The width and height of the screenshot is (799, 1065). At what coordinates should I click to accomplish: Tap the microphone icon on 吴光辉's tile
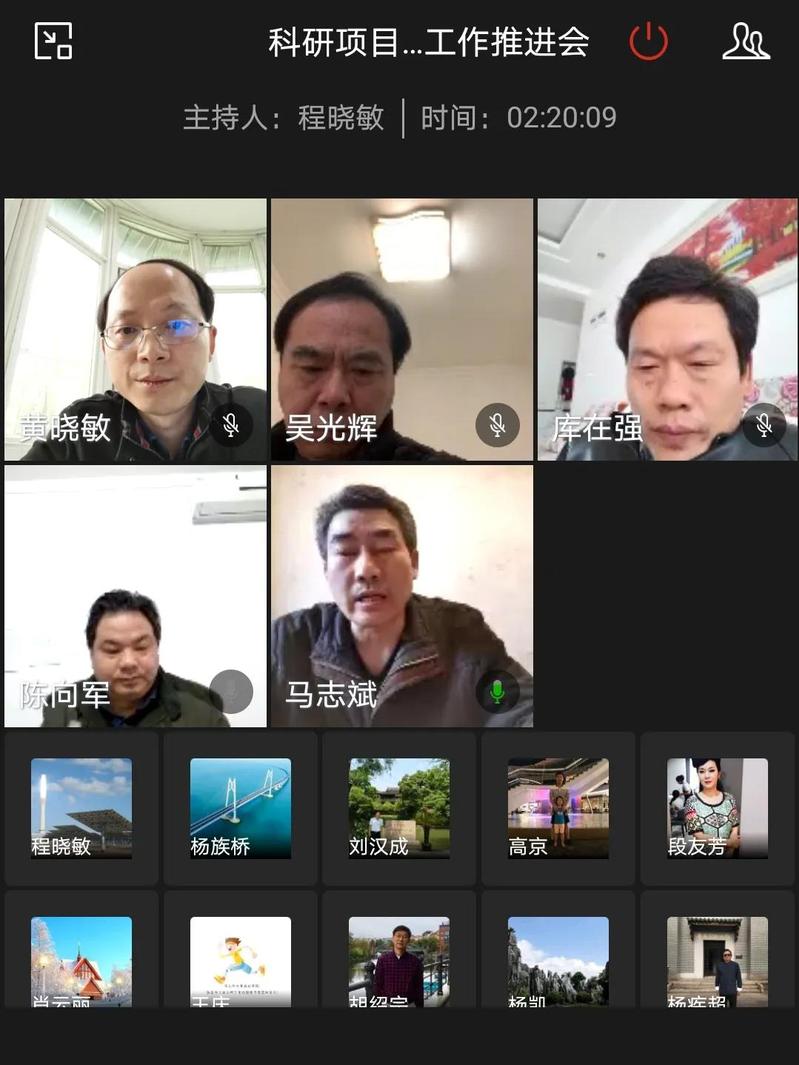497,426
